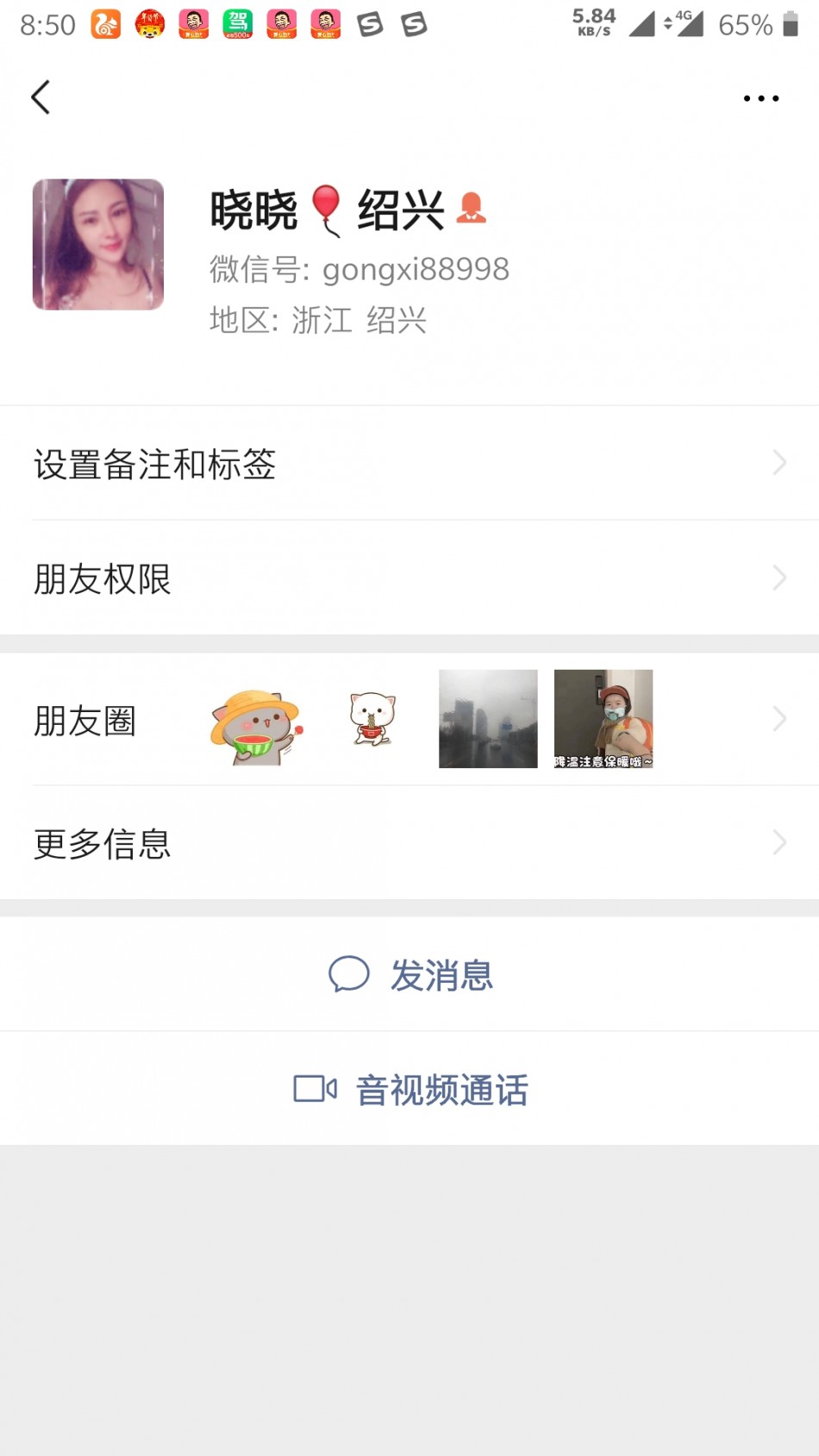Image resolution: width=819 pixels, height=1456 pixels.
Task: Go back using the top-left arrow
Action: coord(41,97)
